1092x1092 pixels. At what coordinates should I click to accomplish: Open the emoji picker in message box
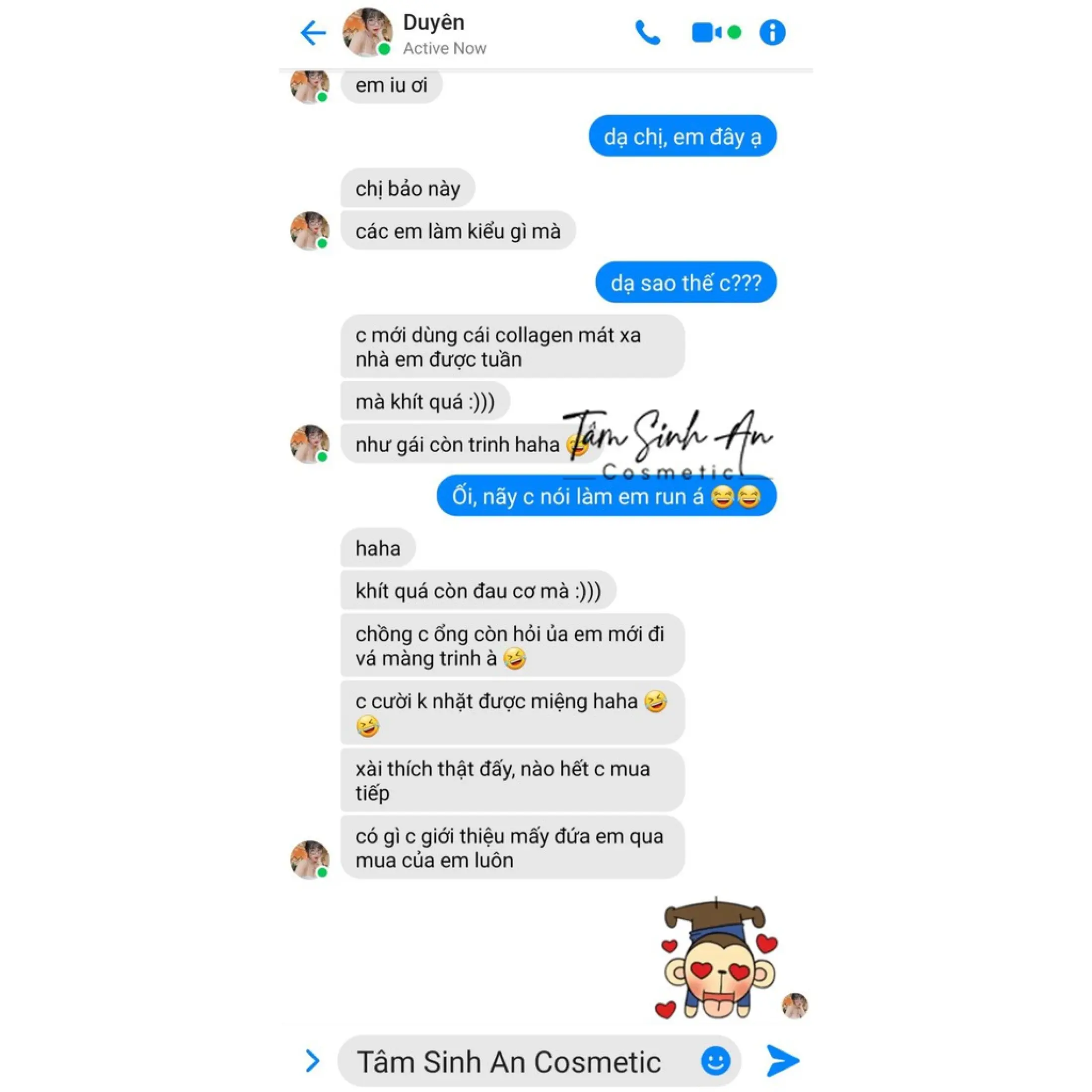coord(715,1060)
